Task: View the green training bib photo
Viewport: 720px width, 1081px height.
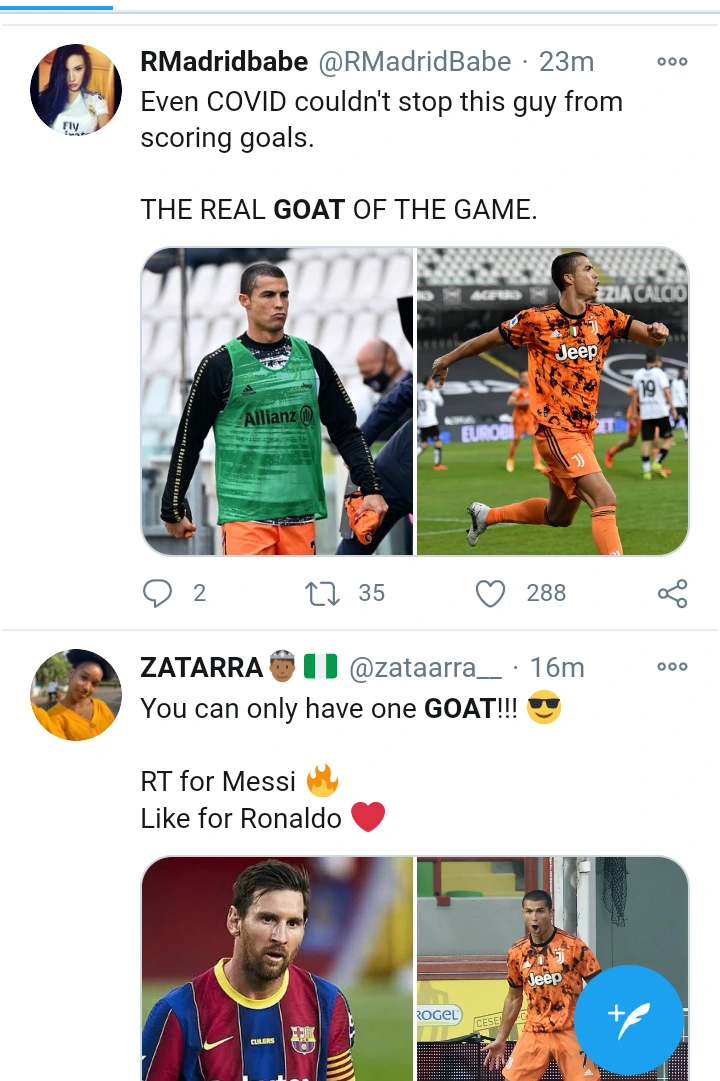Action: (277, 401)
